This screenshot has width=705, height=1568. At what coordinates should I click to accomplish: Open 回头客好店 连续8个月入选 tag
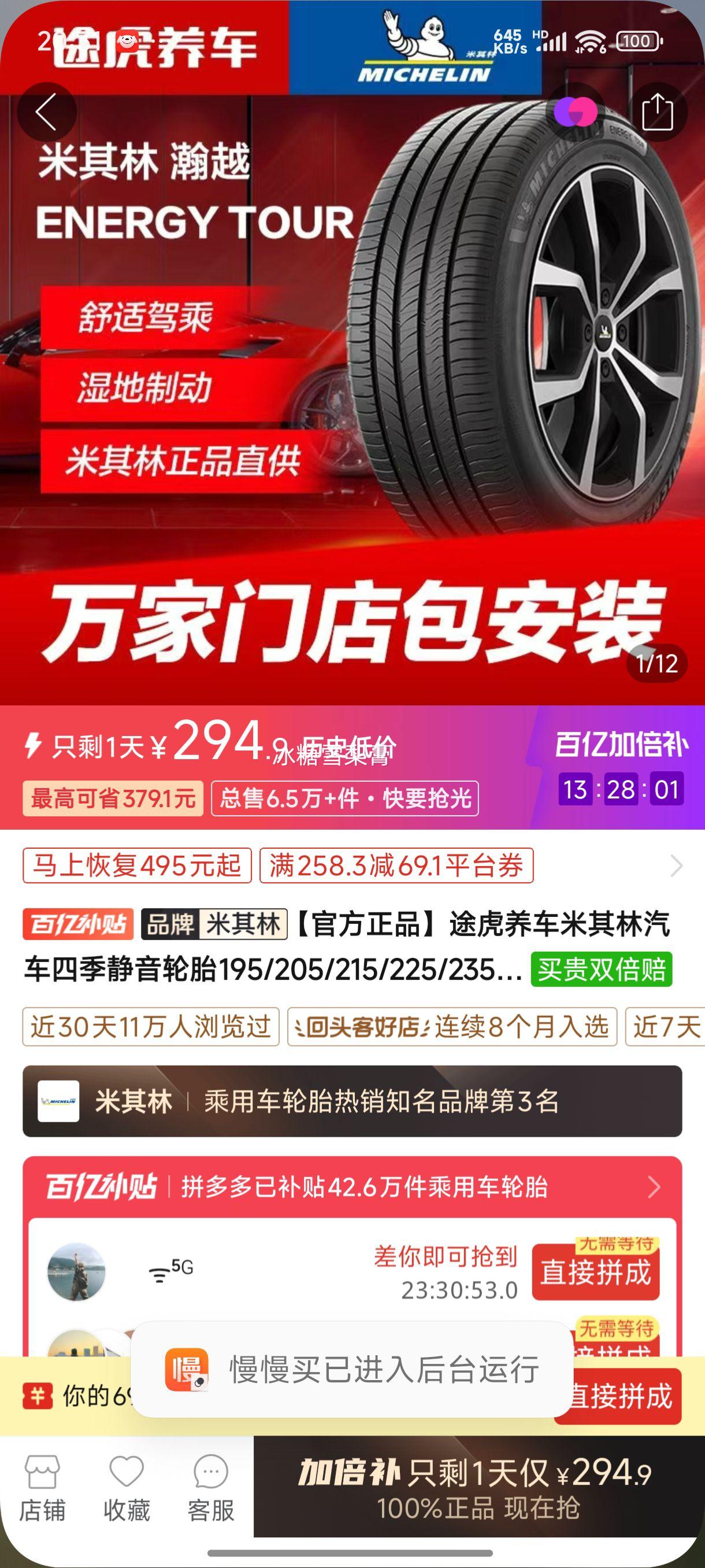451,1027
